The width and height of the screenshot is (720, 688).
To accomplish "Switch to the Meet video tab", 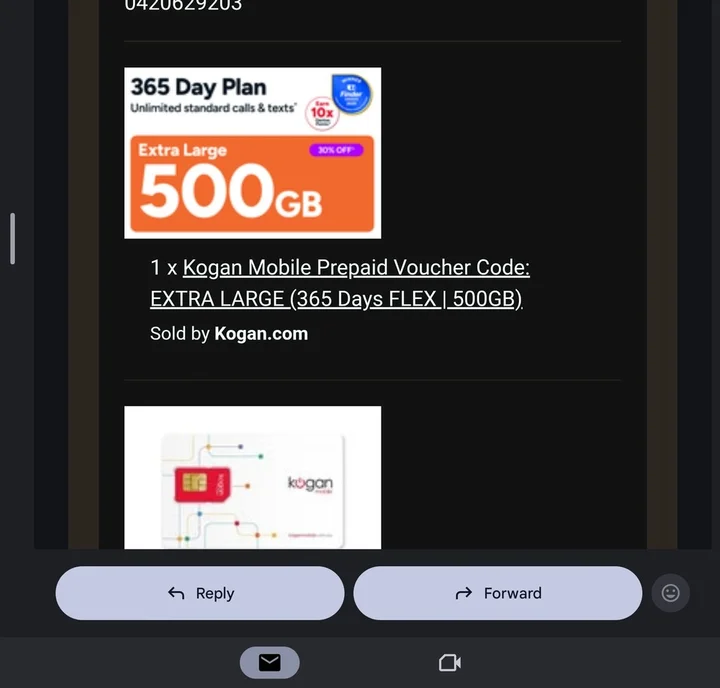I will (449, 662).
